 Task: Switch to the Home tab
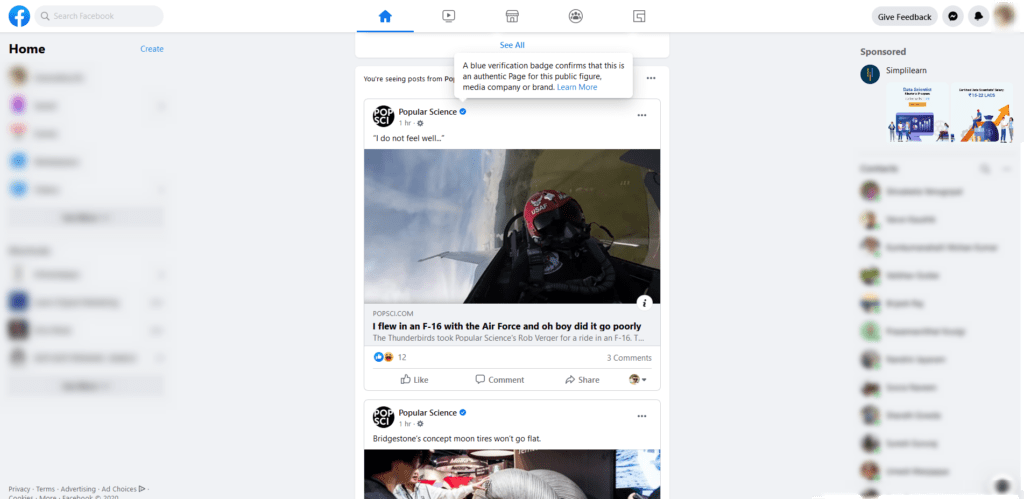pyautogui.click(x=385, y=16)
